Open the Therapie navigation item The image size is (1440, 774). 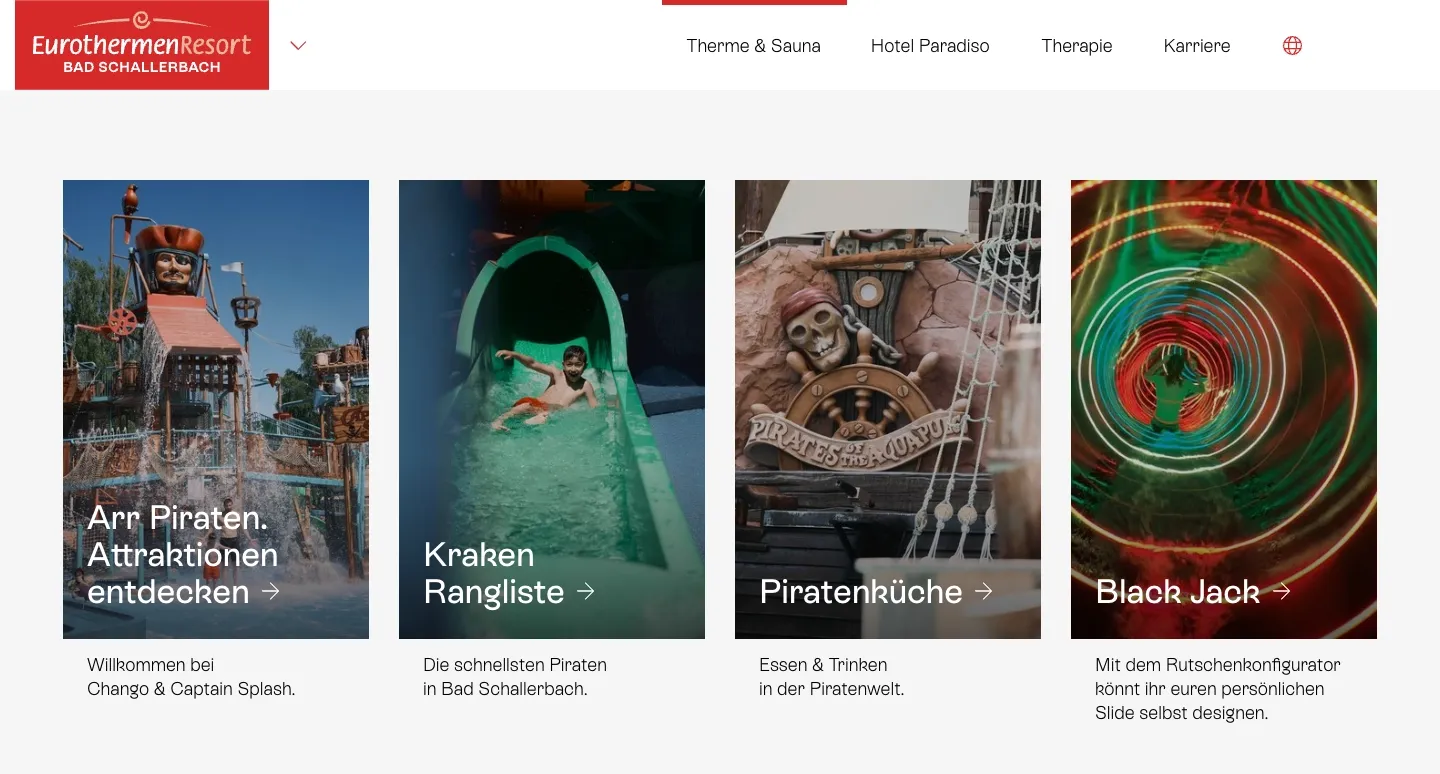(1076, 46)
